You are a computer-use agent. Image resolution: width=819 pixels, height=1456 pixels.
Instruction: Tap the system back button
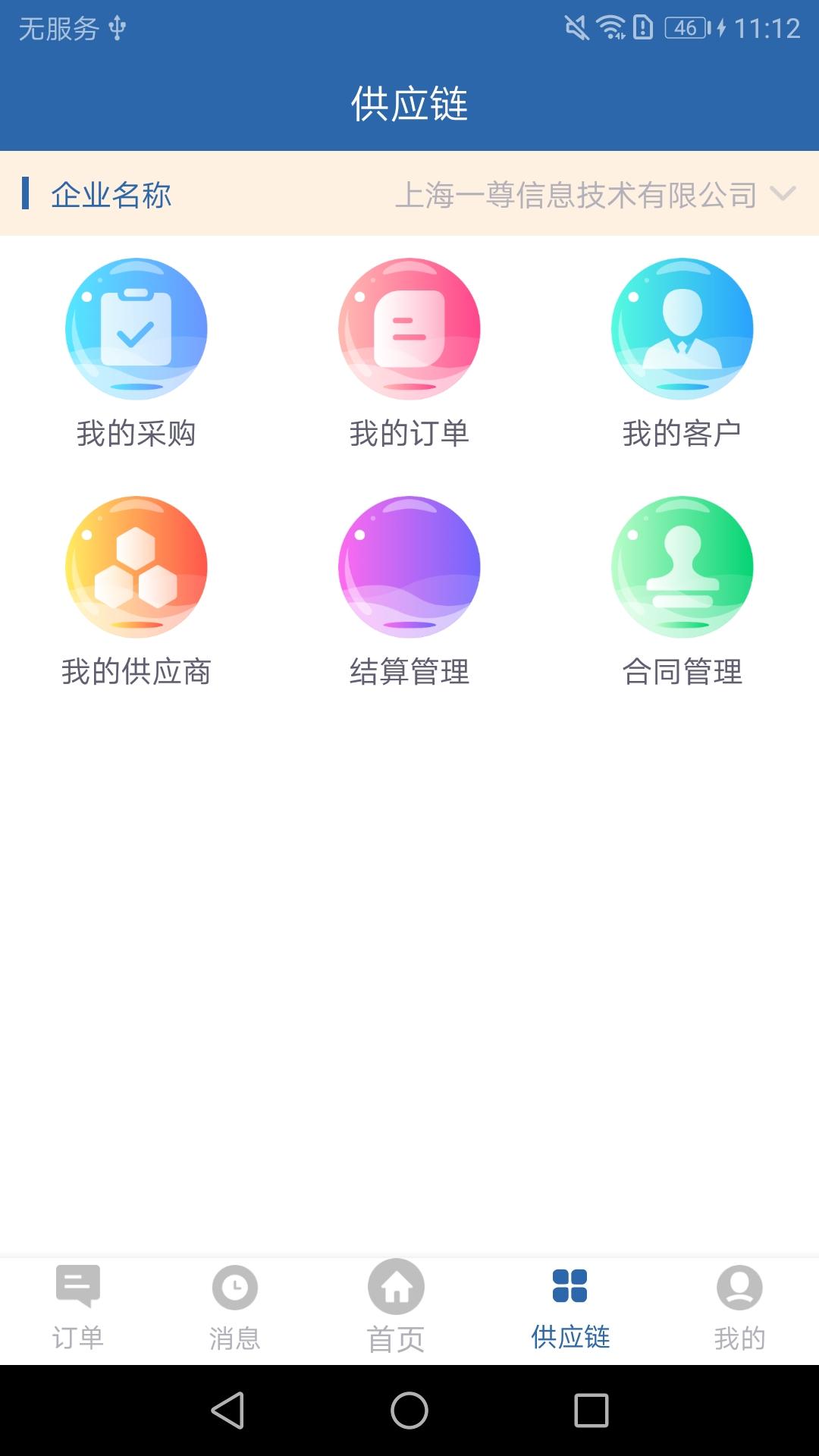pyautogui.click(x=227, y=1410)
